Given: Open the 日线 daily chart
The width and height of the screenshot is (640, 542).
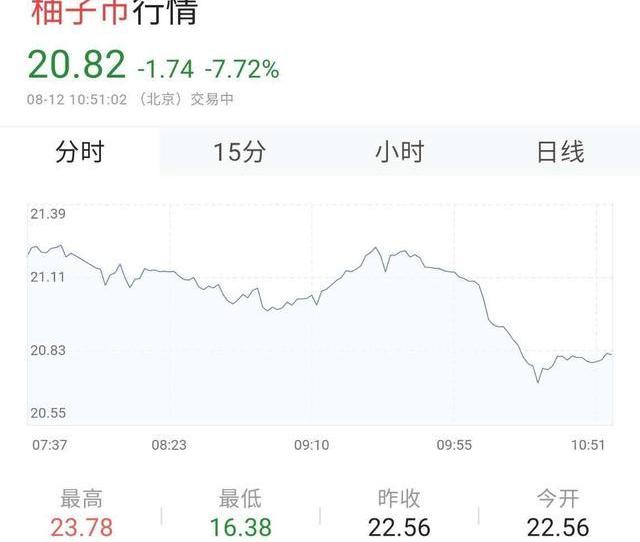Looking at the screenshot, I should click(560, 152).
